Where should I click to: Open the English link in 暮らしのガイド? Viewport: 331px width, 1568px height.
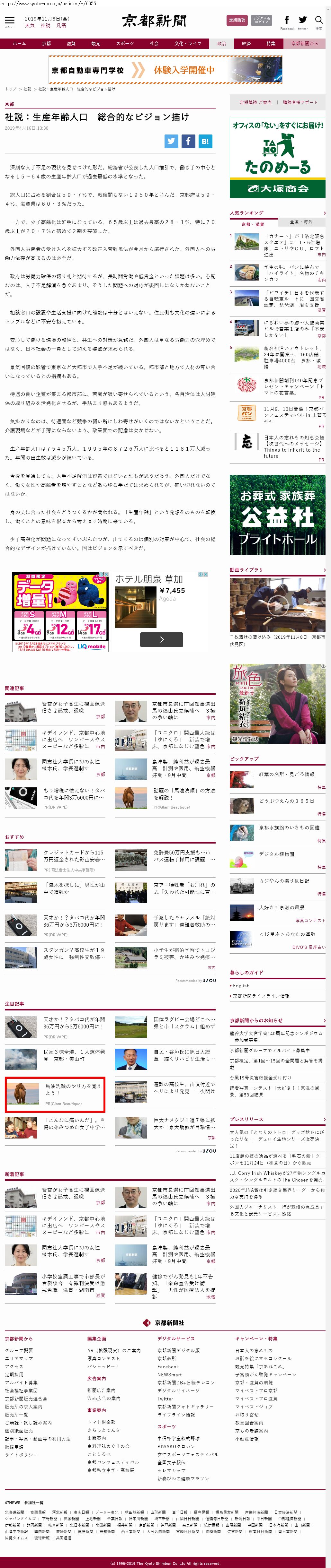coord(241,985)
